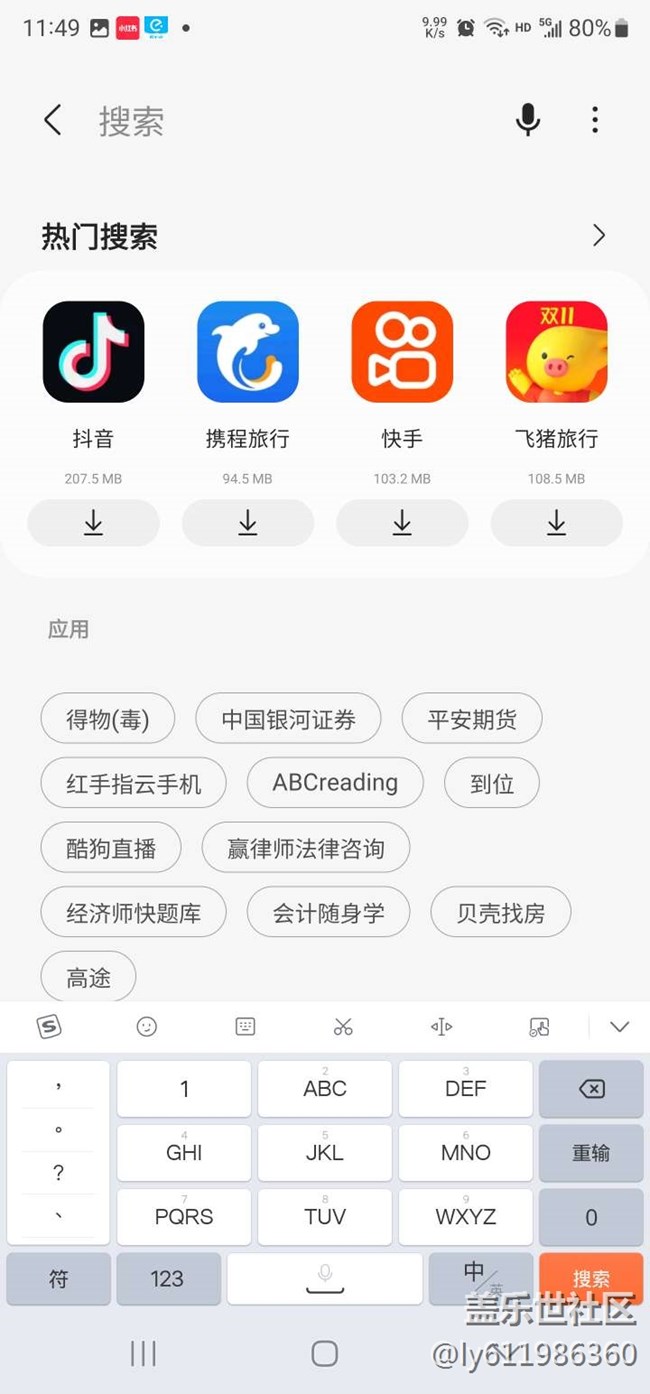Tap the 红手指云手机 chip
This screenshot has width=650, height=1394.
pyautogui.click(x=134, y=784)
